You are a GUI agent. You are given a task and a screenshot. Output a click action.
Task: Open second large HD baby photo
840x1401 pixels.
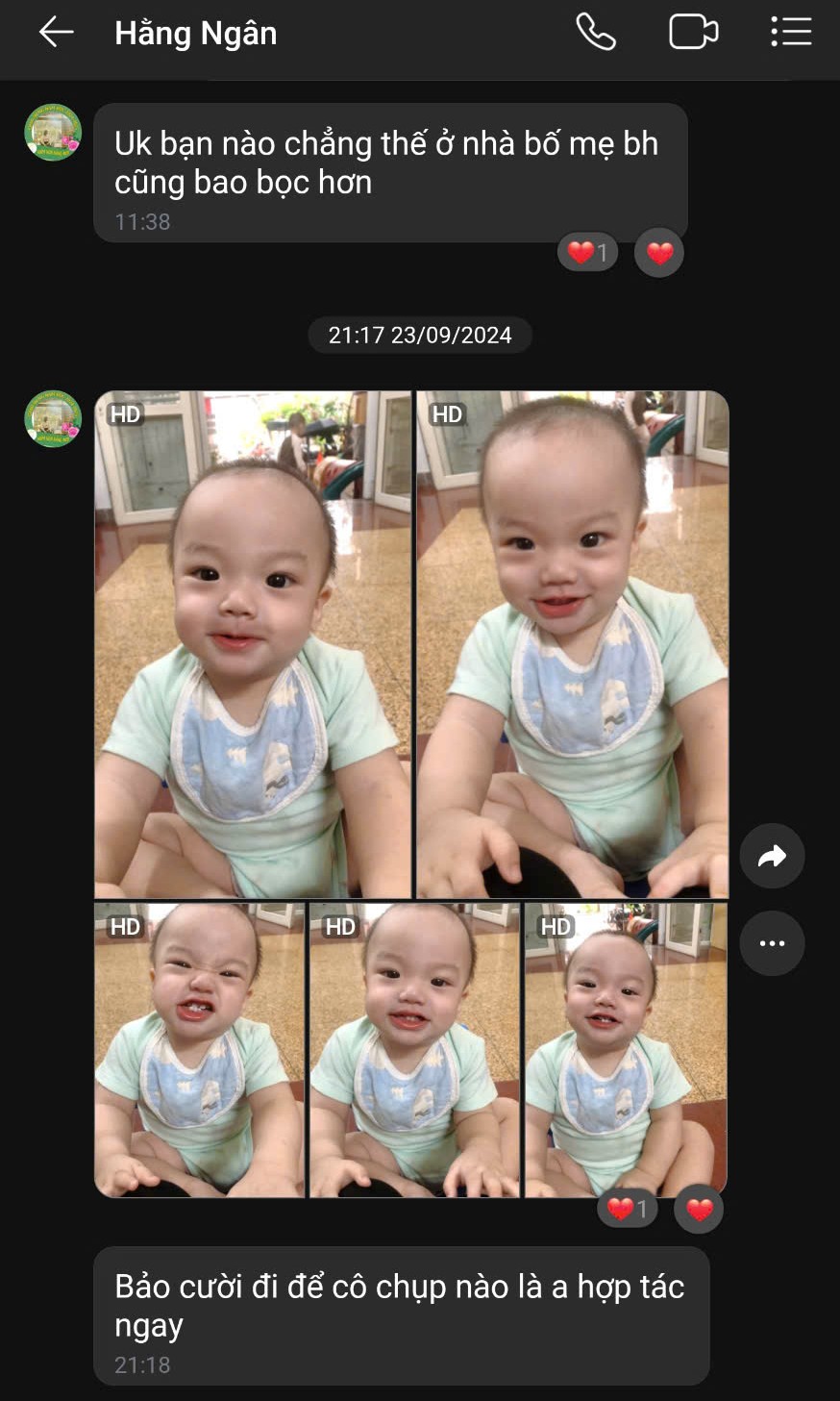pos(572,644)
